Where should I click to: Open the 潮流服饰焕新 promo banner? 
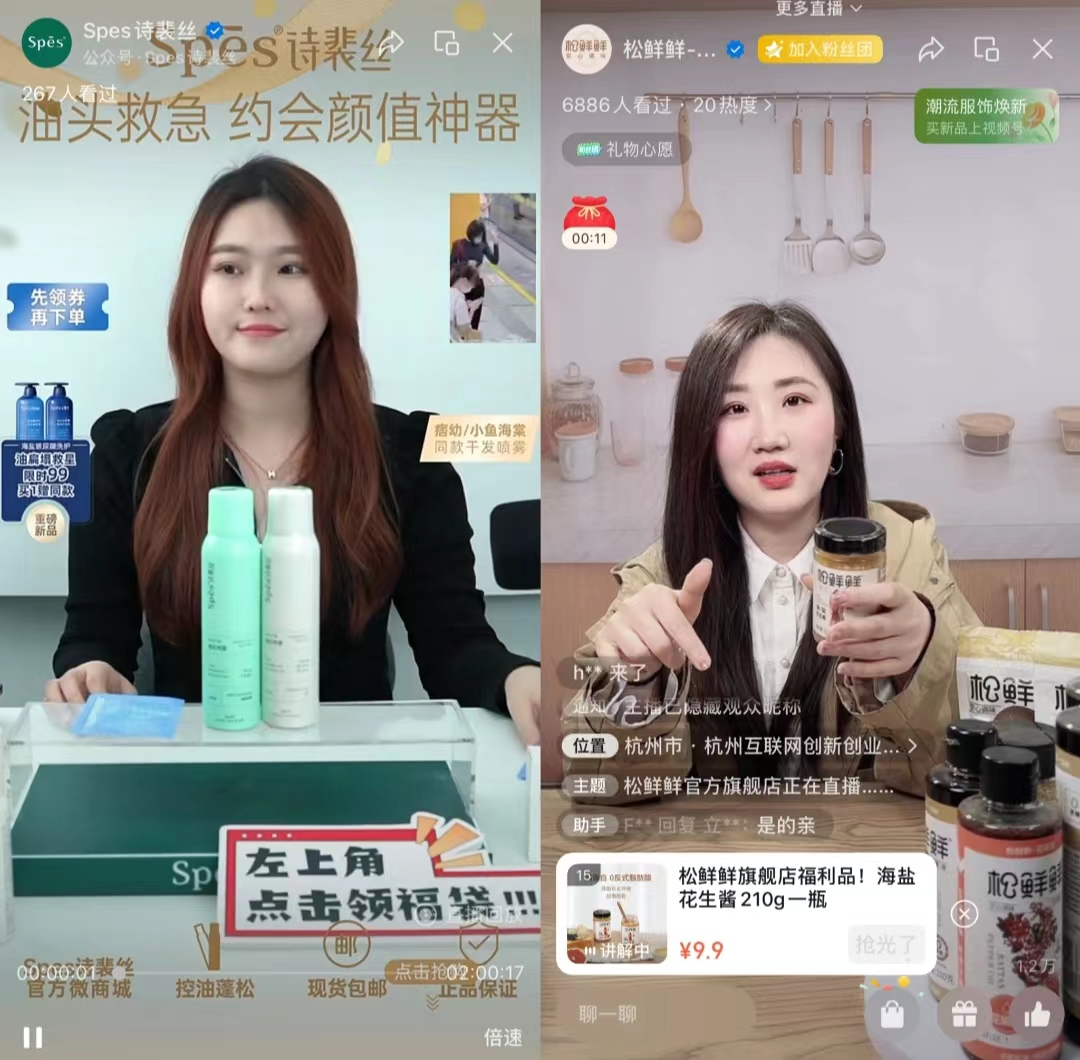pyautogui.click(x=985, y=116)
